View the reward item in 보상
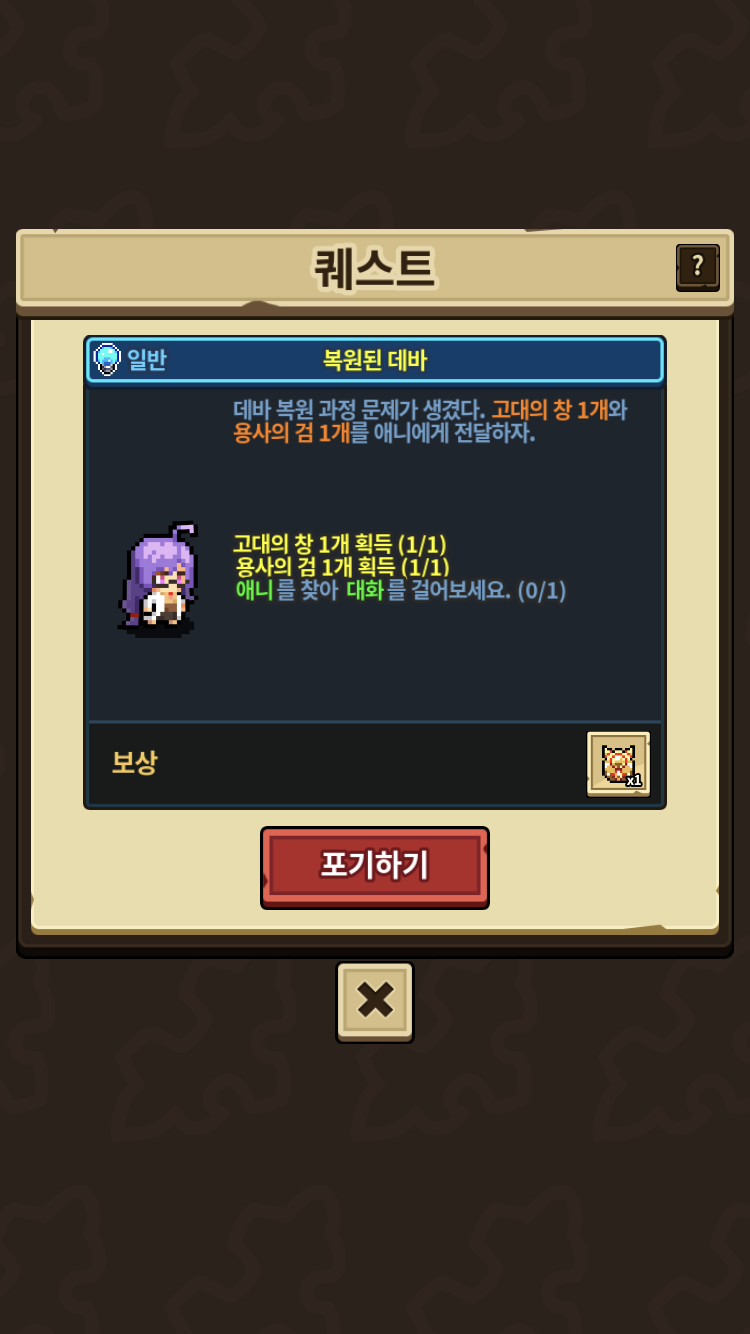Viewport: 750px width, 1334px height. (x=618, y=764)
